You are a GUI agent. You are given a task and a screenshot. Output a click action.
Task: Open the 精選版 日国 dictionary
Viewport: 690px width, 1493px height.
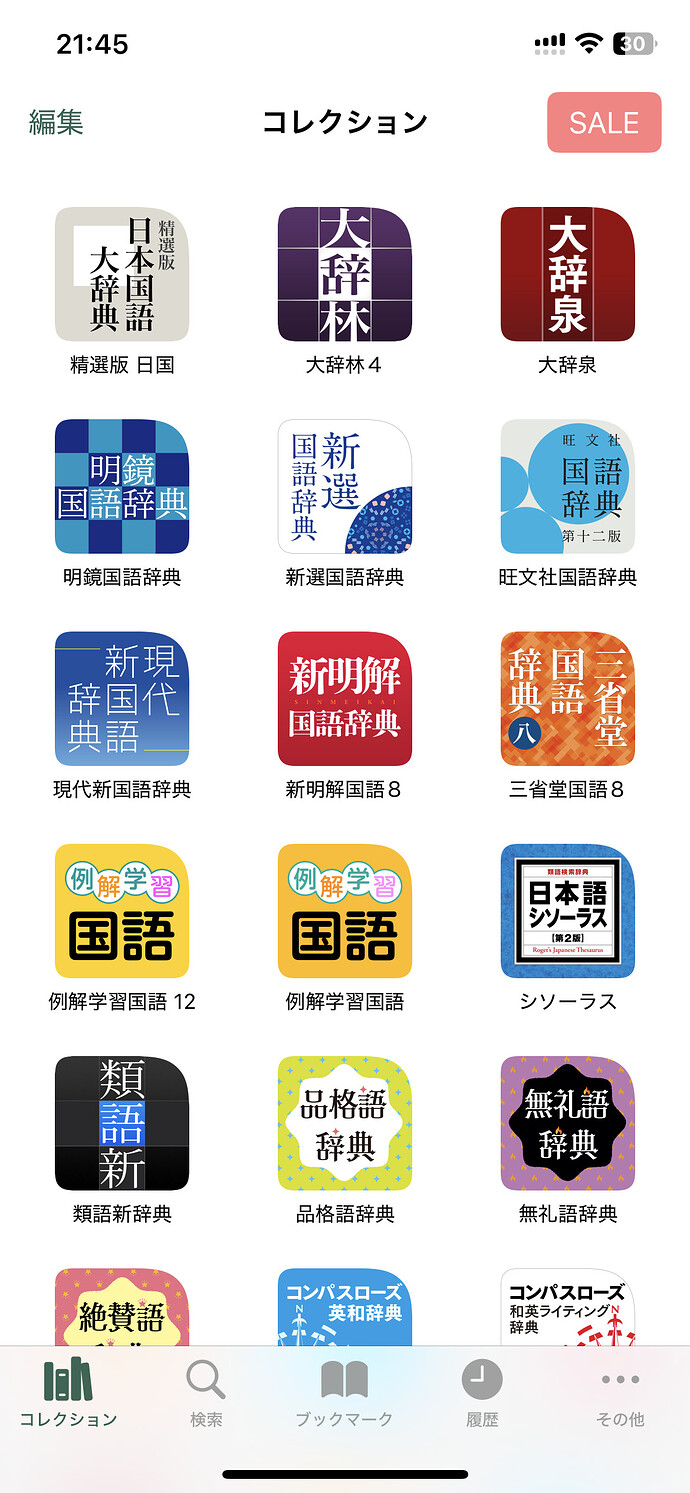click(x=122, y=275)
